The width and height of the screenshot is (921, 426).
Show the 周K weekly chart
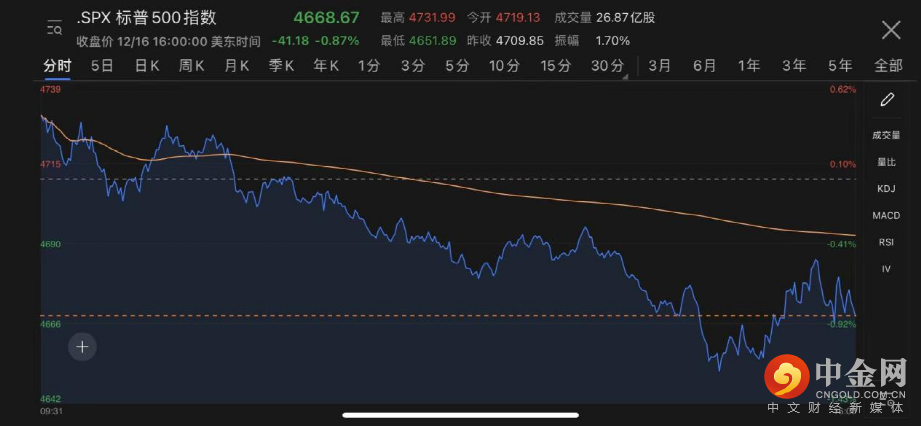191,66
